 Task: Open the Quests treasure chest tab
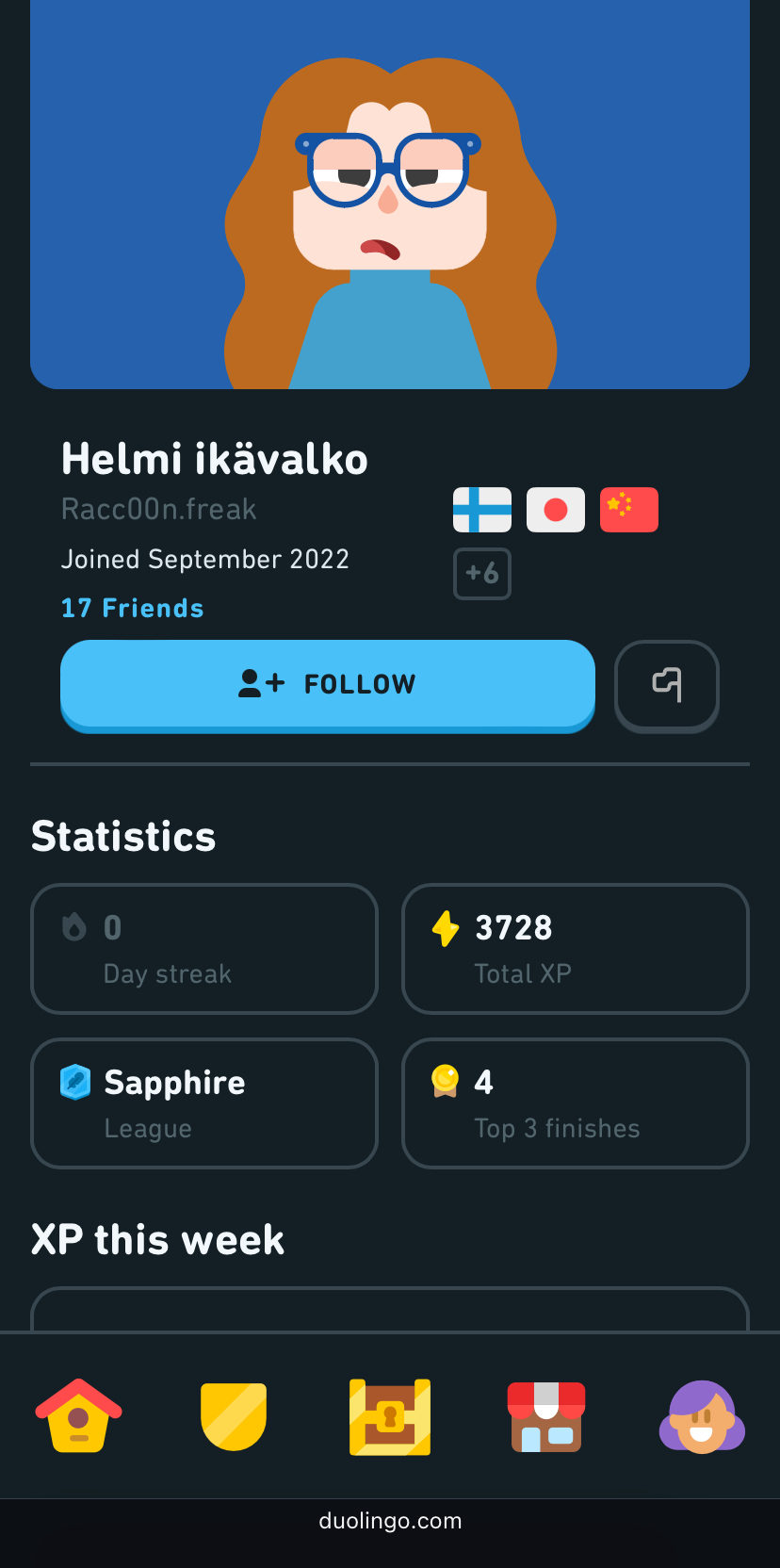(390, 1416)
